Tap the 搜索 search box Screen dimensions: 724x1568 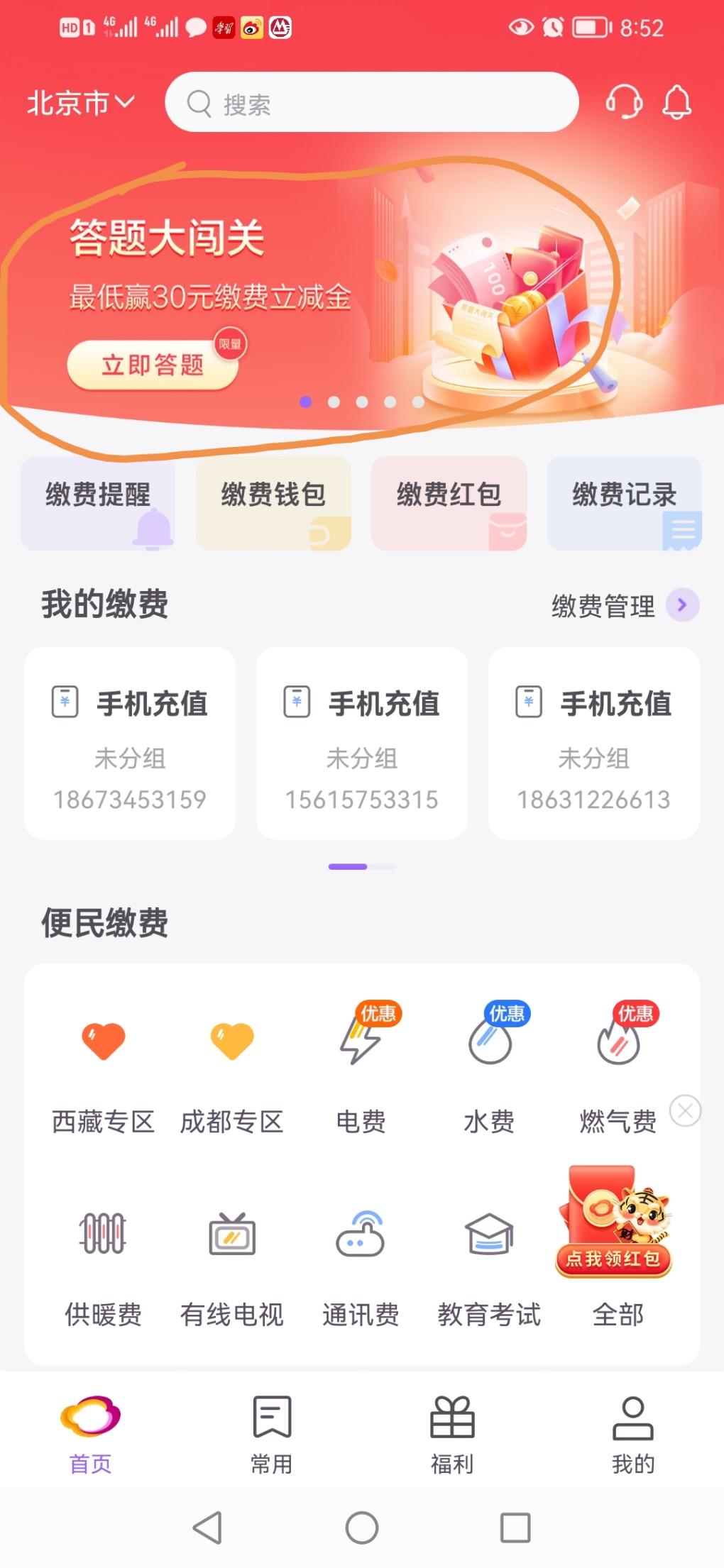coord(372,104)
